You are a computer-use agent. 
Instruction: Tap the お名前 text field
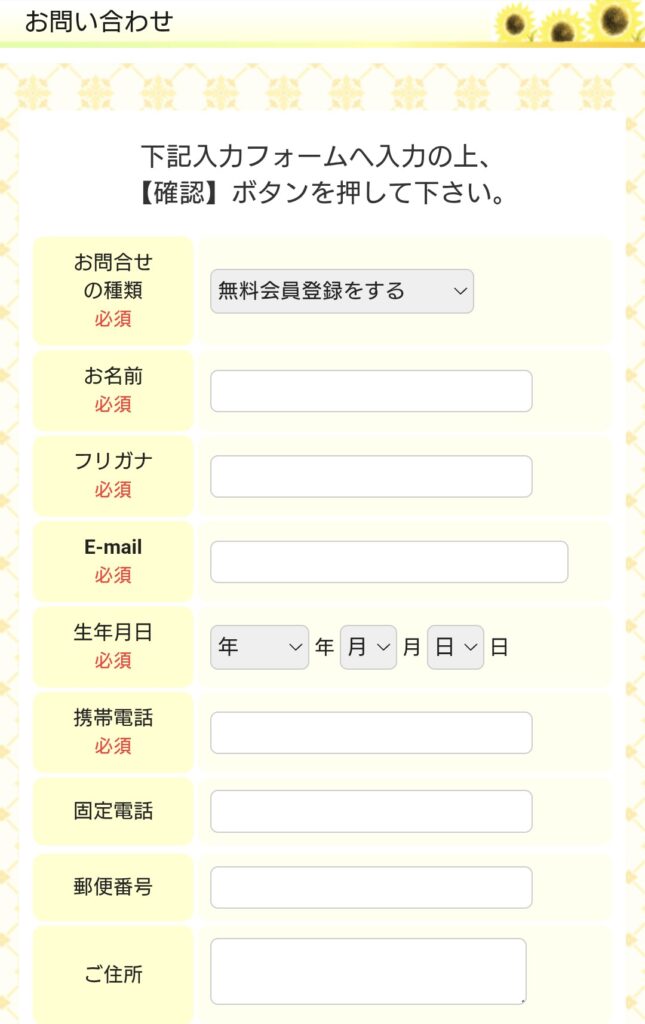click(370, 391)
